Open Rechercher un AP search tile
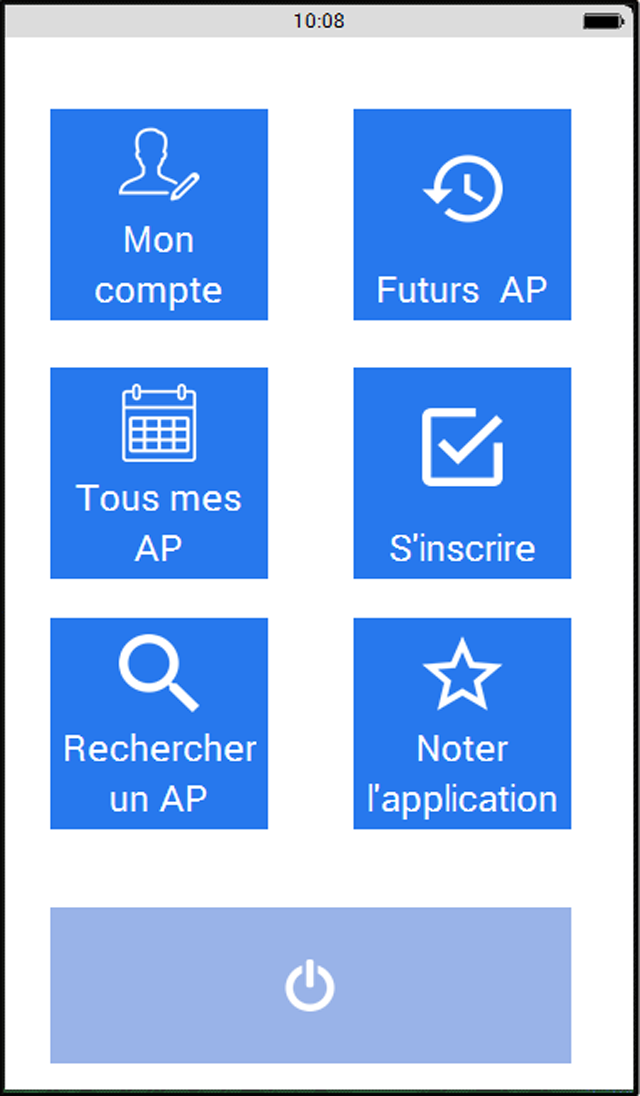The width and height of the screenshot is (640, 1096). pos(159,723)
